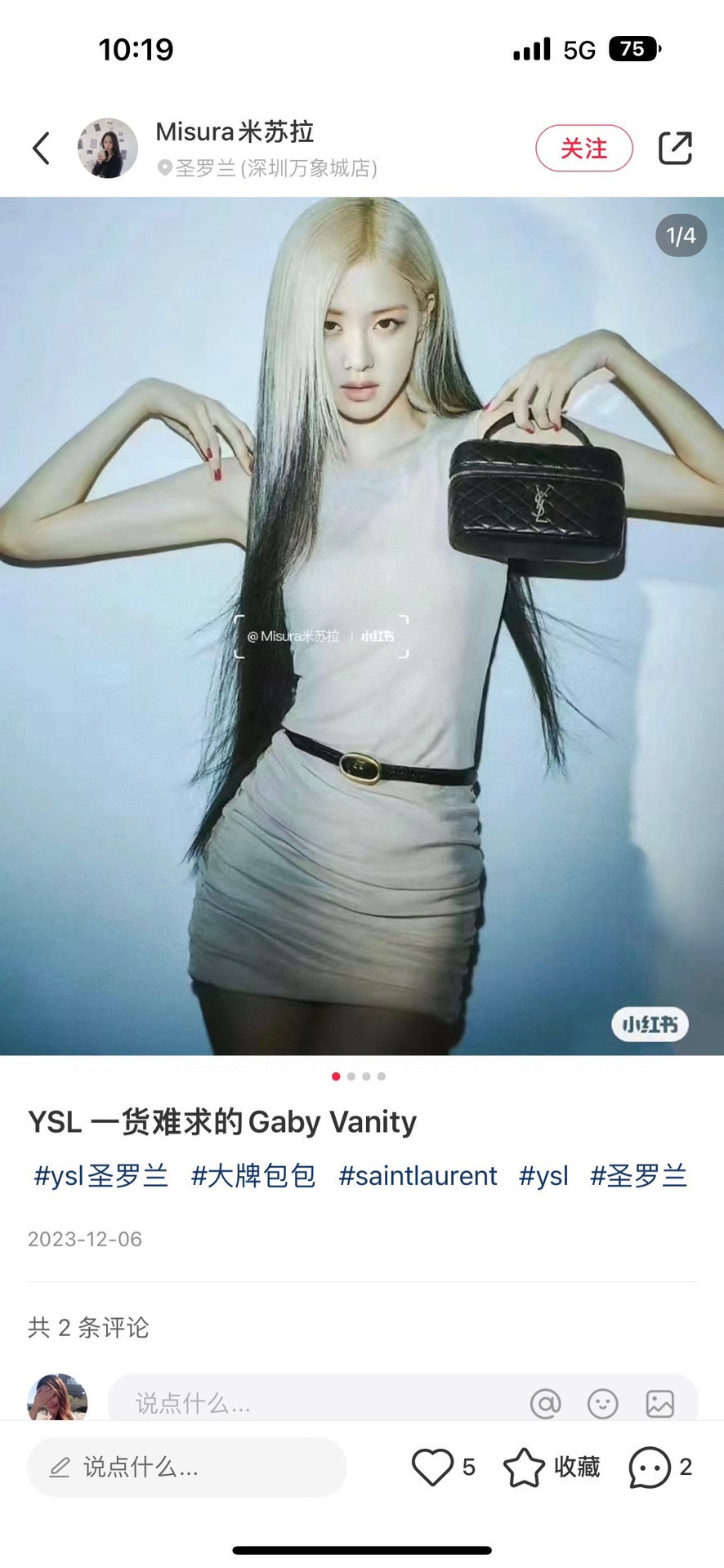Screen dimensions: 724x1568
Task: Share this post
Action: (675, 149)
